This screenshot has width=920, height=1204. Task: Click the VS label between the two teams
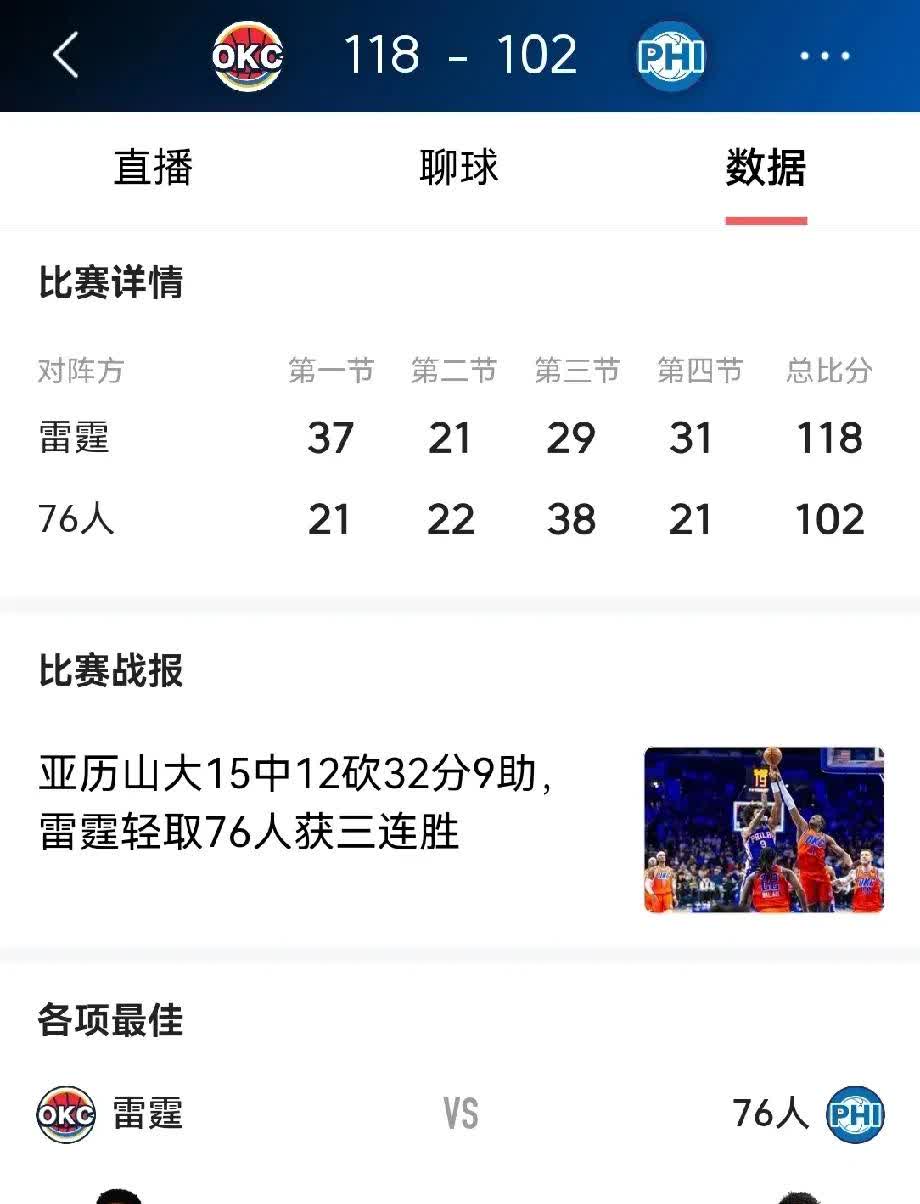click(x=459, y=1116)
